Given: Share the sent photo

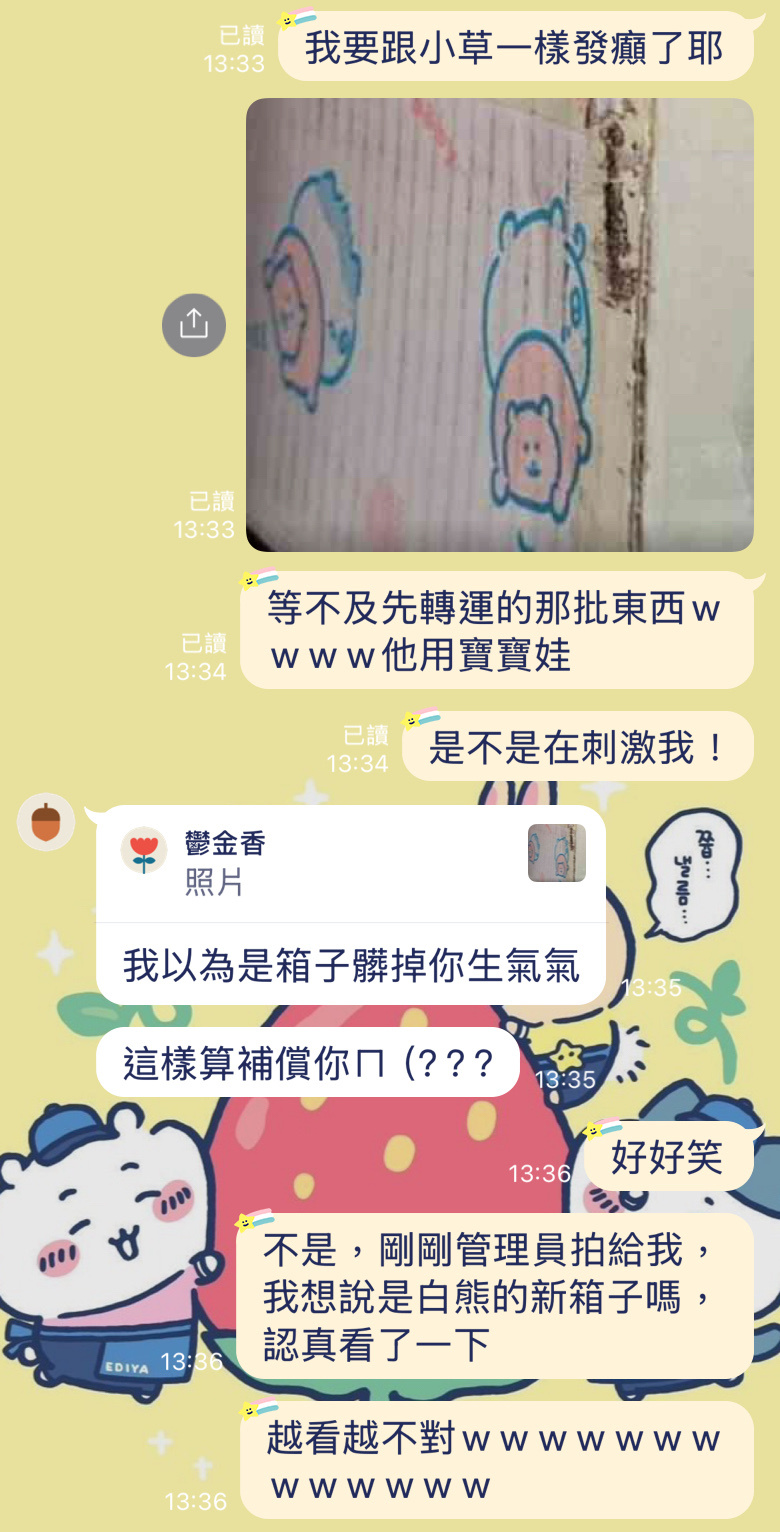Looking at the screenshot, I should tap(194, 324).
